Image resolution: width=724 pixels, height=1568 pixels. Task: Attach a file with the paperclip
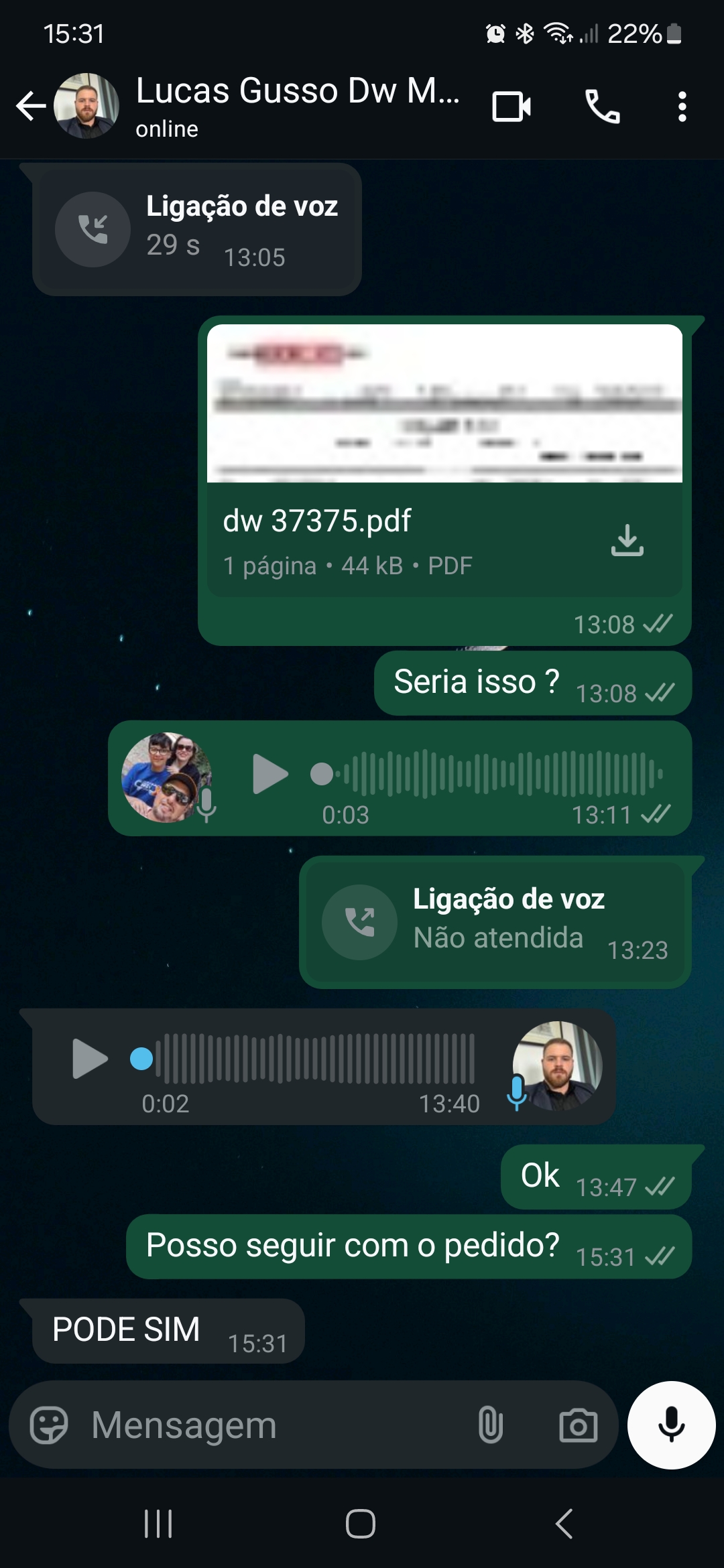click(490, 1425)
